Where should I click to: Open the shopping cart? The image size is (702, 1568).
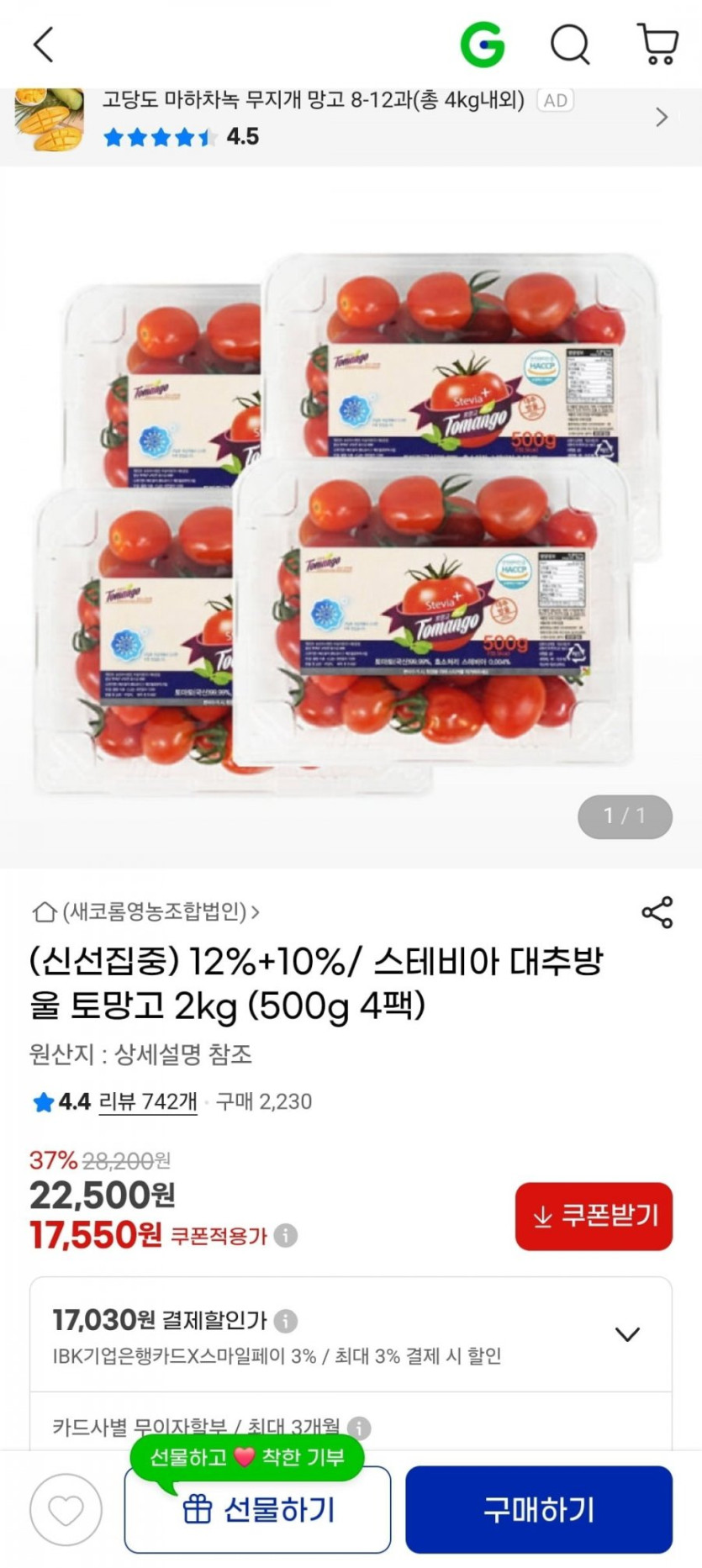(x=658, y=45)
